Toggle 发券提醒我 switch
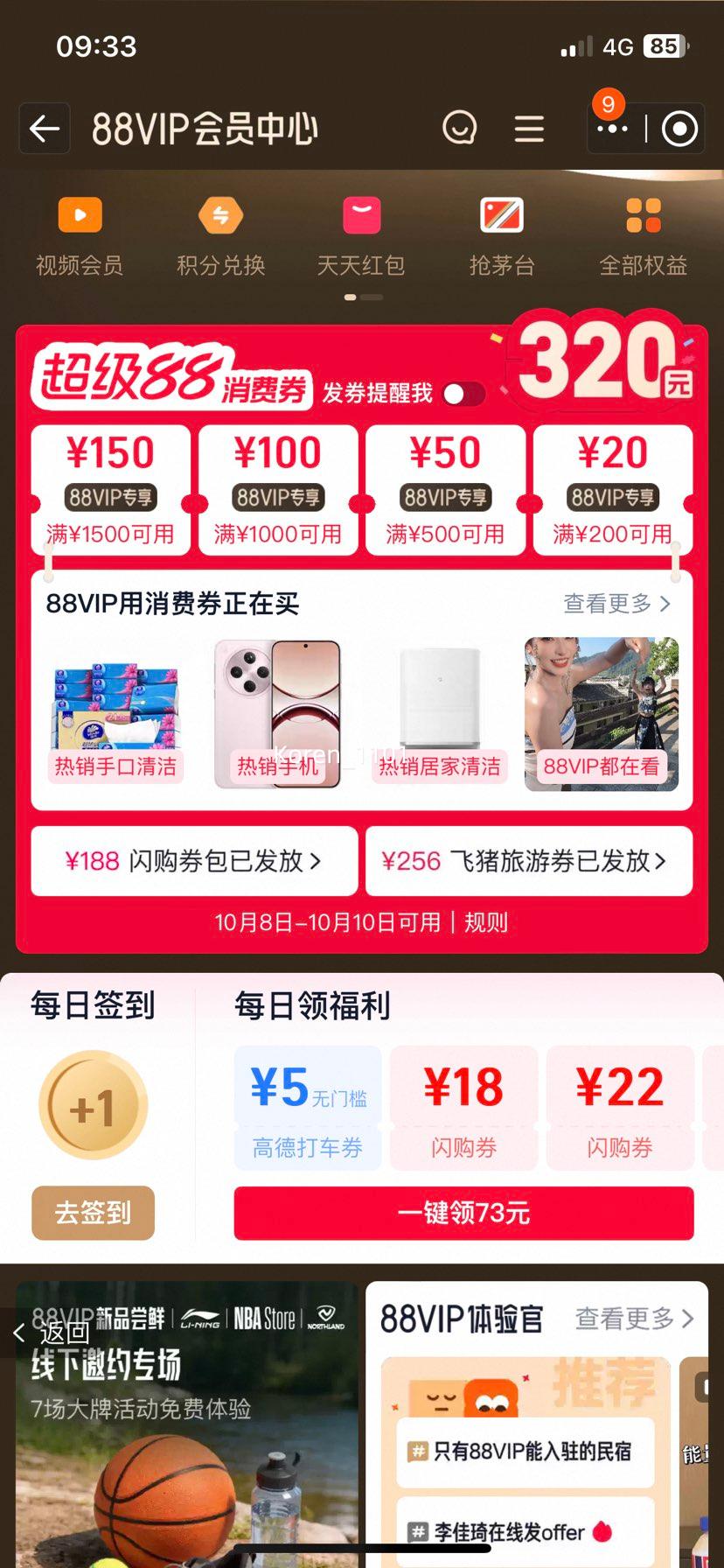 (463, 394)
